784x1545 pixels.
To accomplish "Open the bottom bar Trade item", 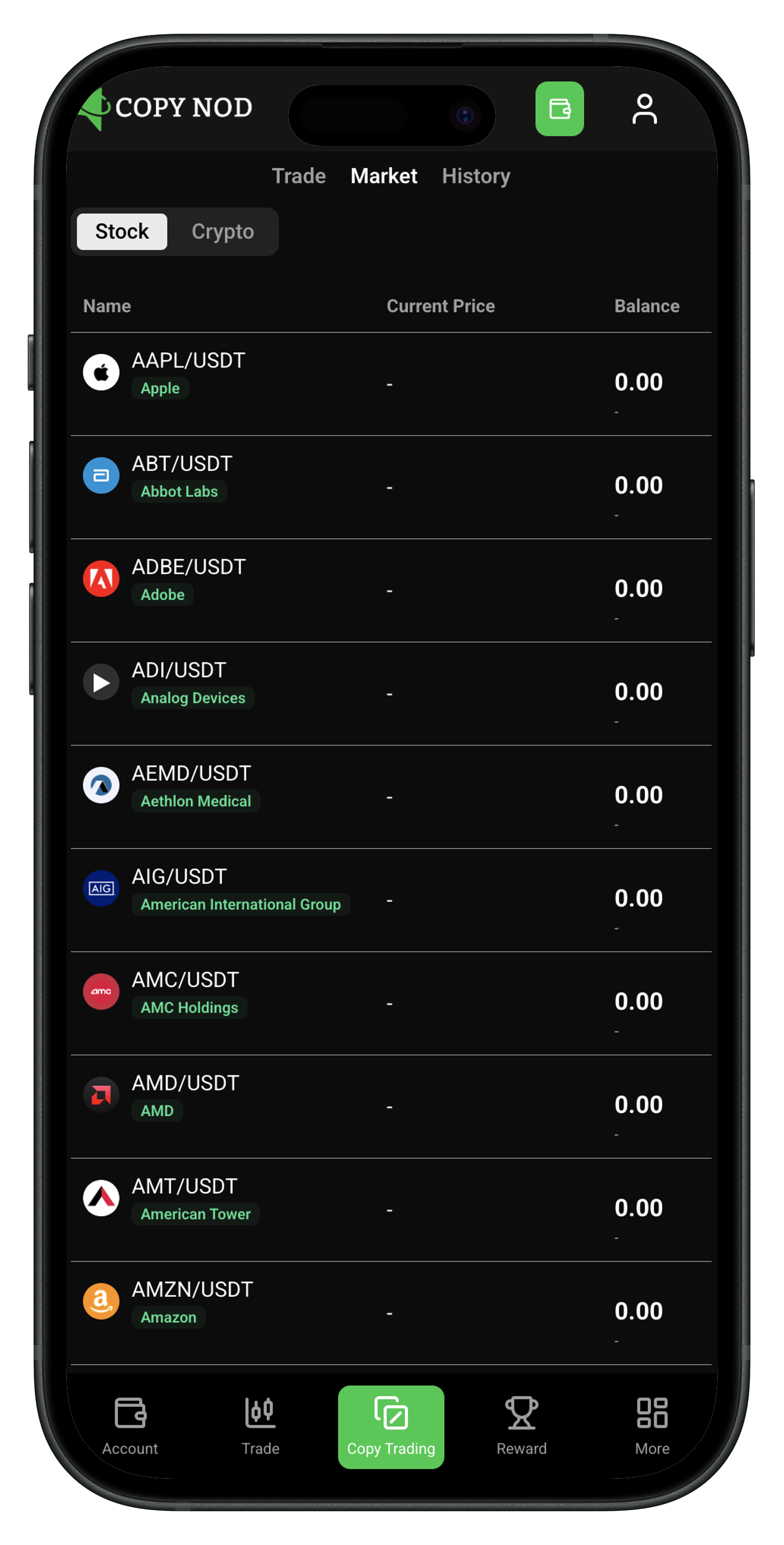I will (x=260, y=1426).
